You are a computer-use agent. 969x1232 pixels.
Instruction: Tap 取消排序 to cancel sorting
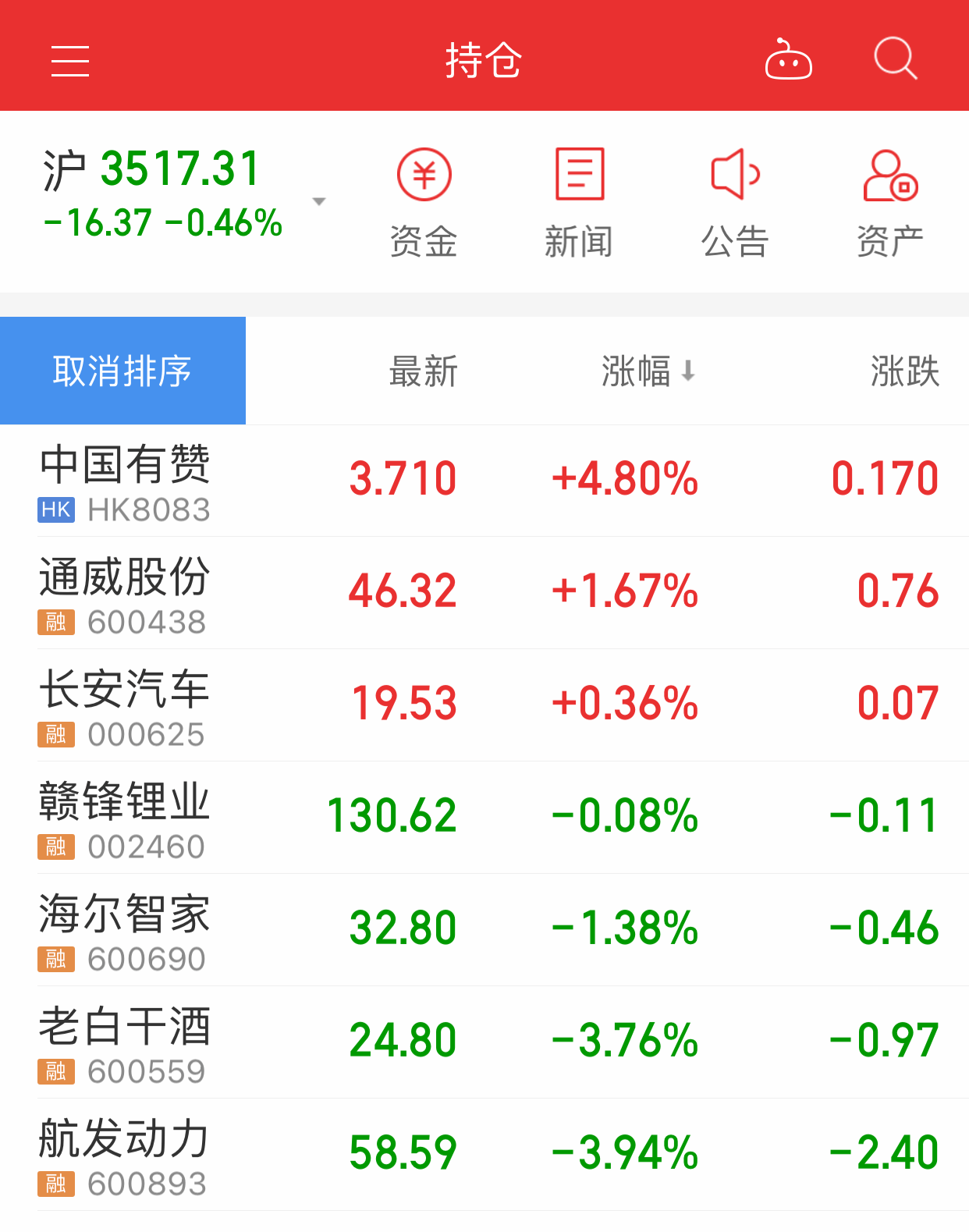tap(122, 371)
